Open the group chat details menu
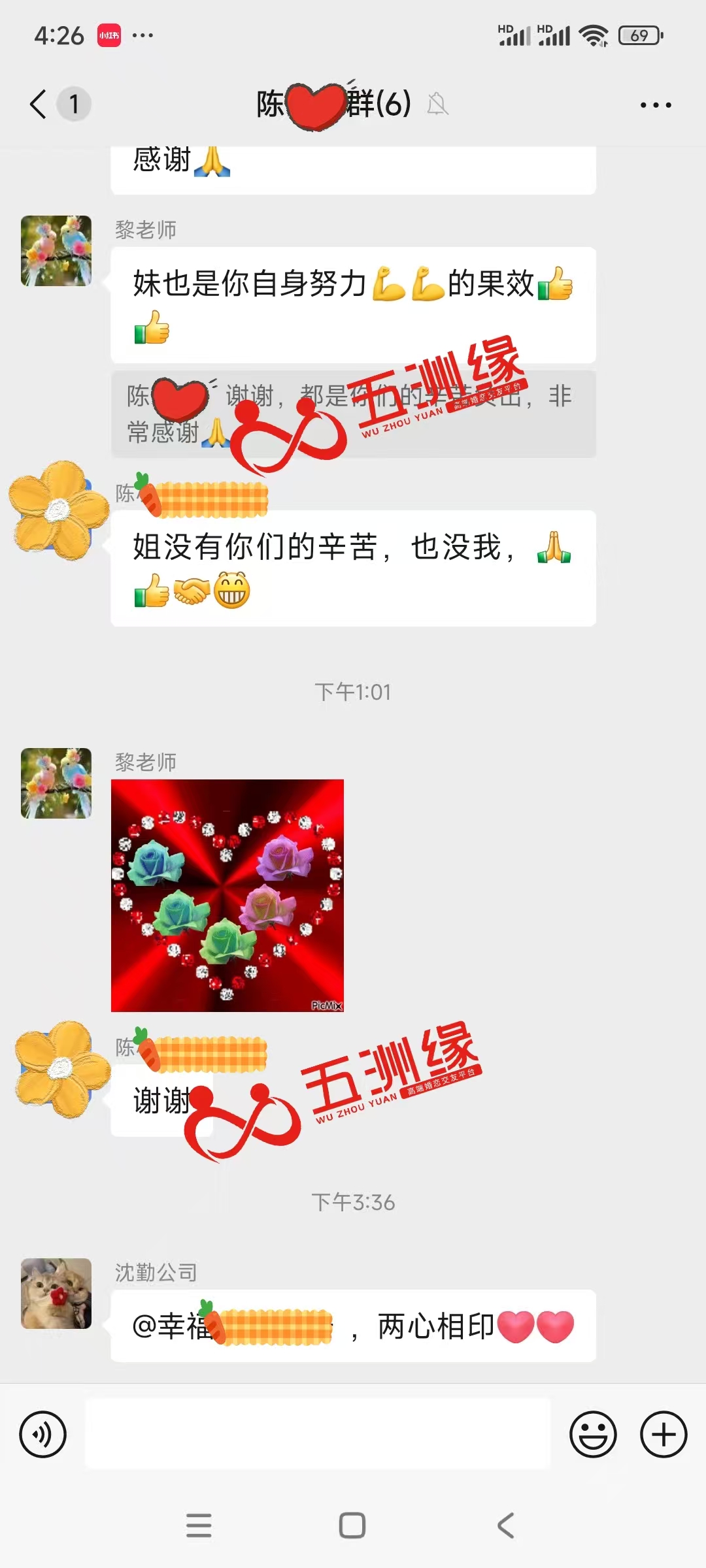 click(x=655, y=105)
